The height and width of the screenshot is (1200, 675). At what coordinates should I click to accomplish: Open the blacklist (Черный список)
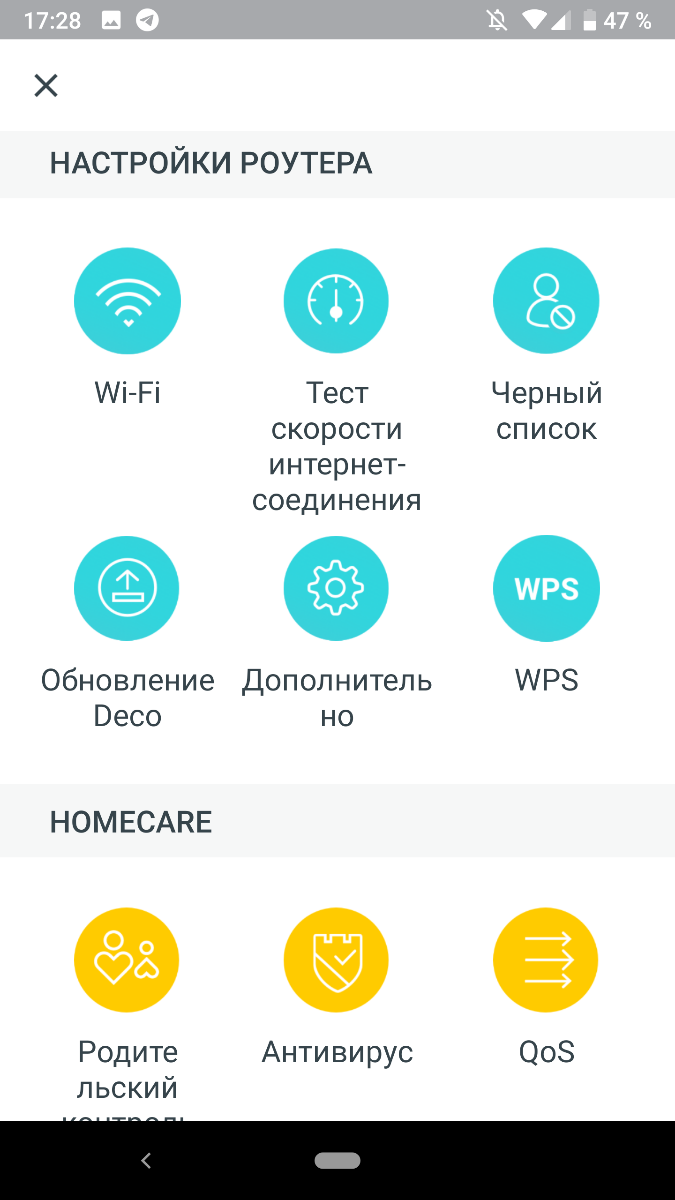546,301
